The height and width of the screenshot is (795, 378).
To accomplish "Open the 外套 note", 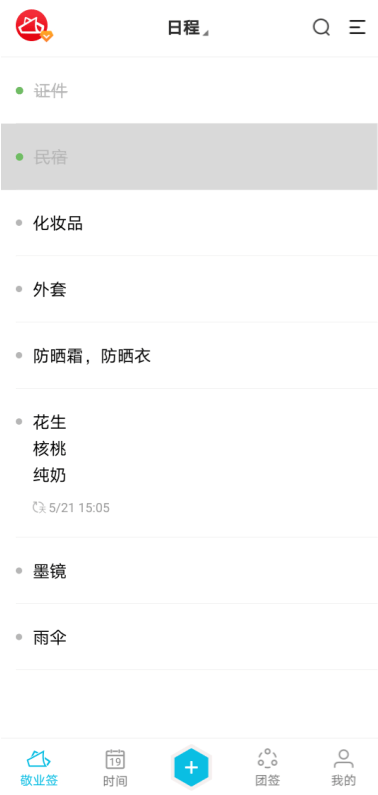I will pos(189,290).
